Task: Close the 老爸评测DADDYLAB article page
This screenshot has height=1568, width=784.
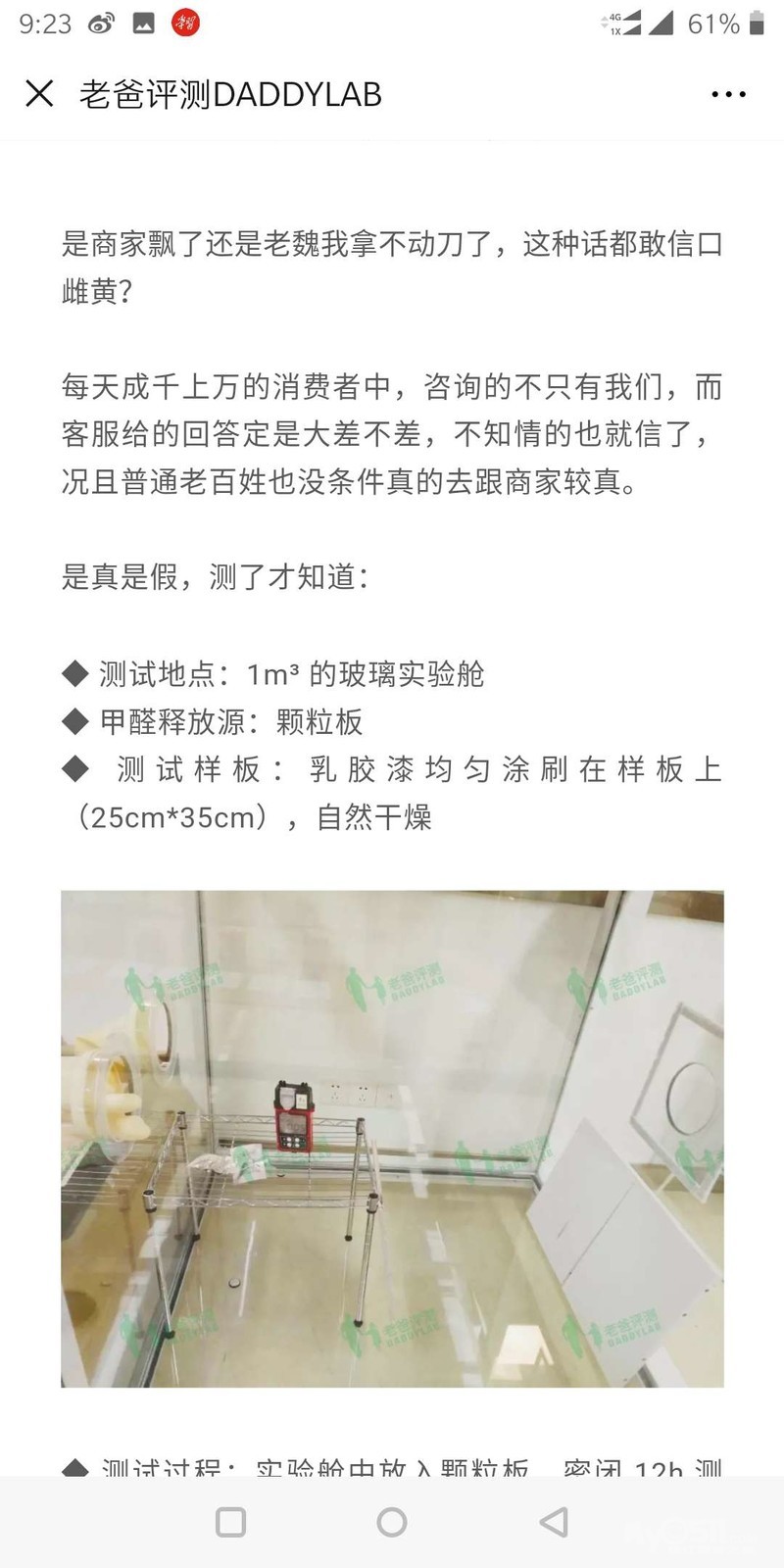Action: tap(39, 94)
